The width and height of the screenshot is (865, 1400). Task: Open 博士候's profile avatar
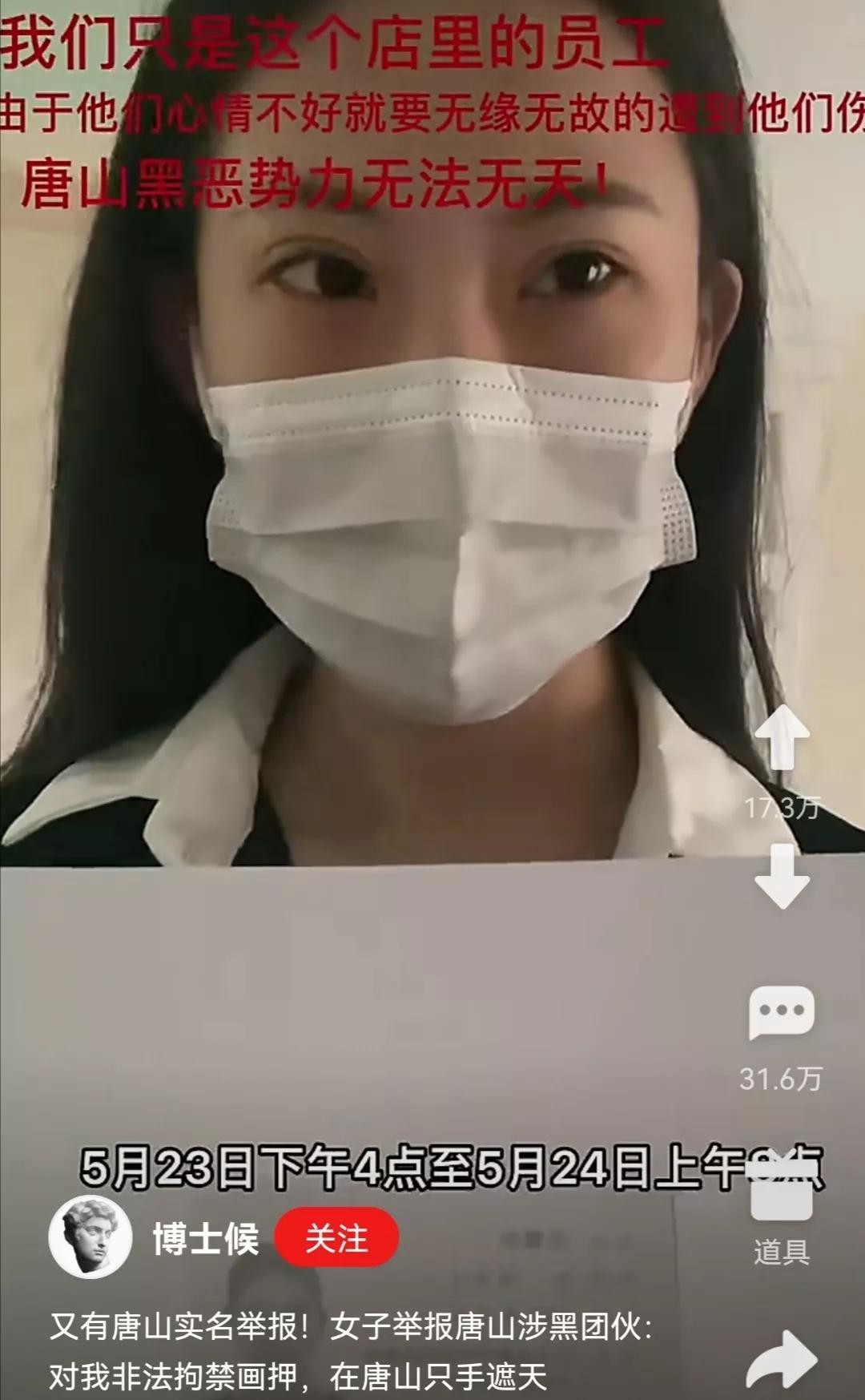click(91, 1237)
